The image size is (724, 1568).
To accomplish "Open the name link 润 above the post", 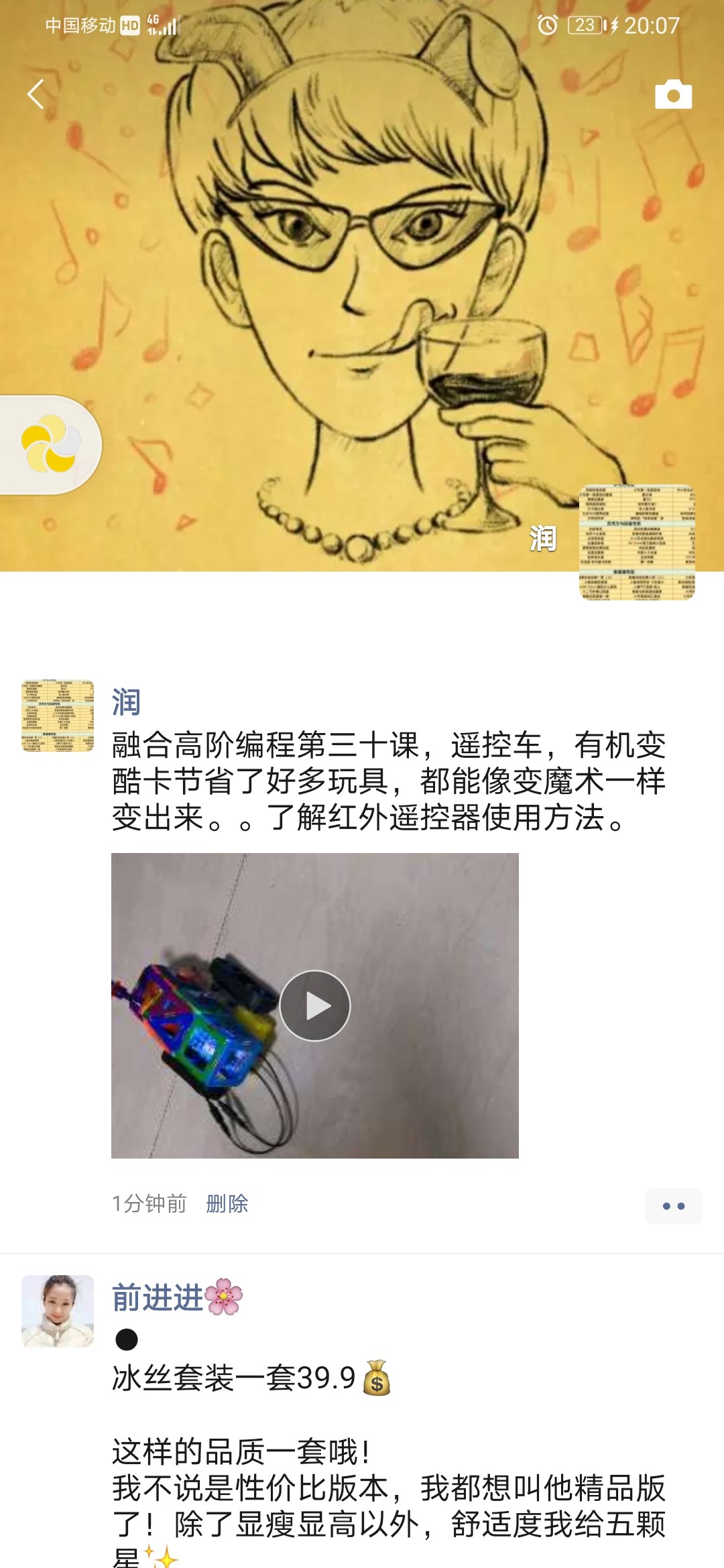I will point(126,702).
